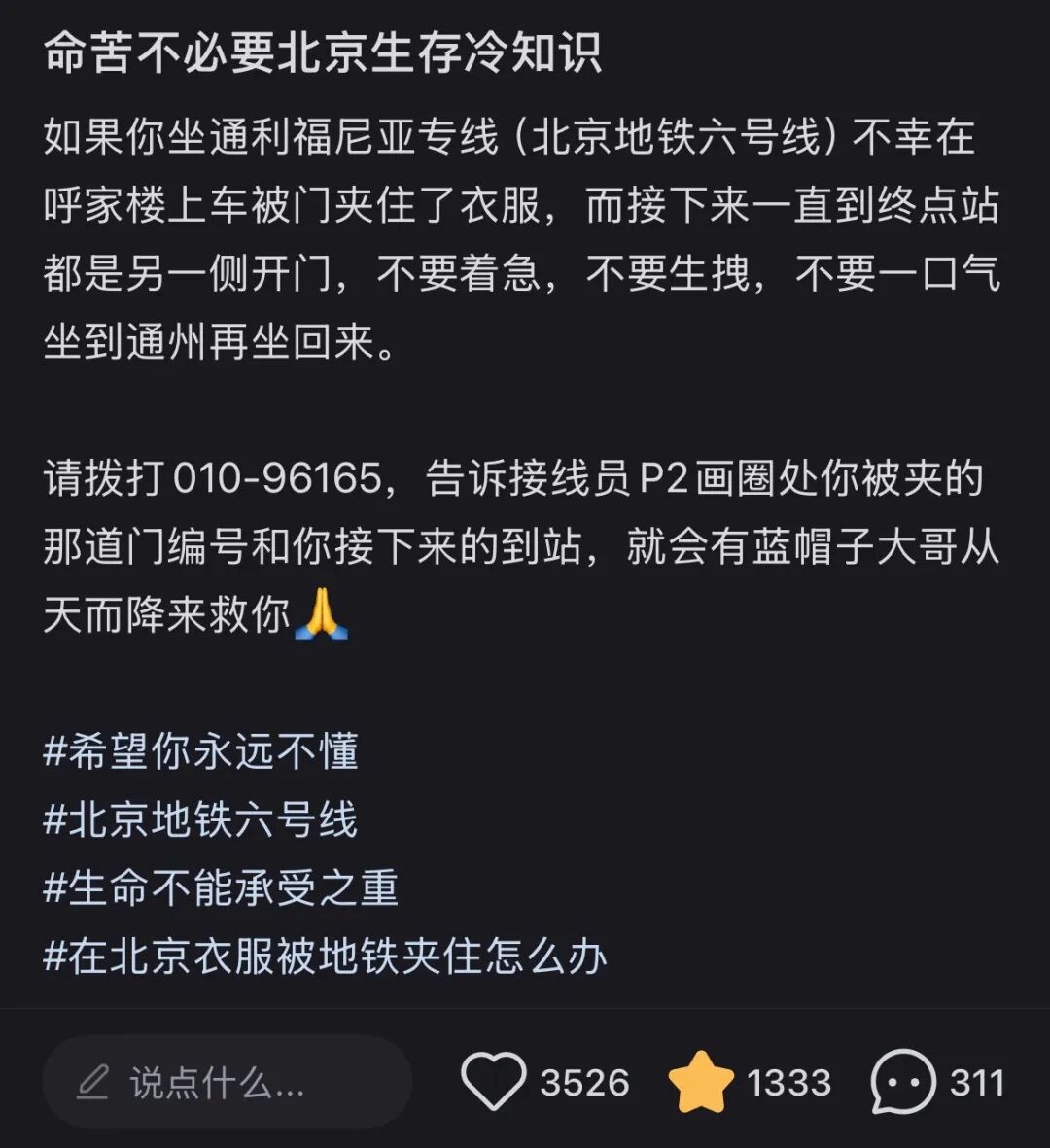Select the folded-hands emoji in the post
The height and width of the screenshot is (1148, 1050).
click(322, 615)
